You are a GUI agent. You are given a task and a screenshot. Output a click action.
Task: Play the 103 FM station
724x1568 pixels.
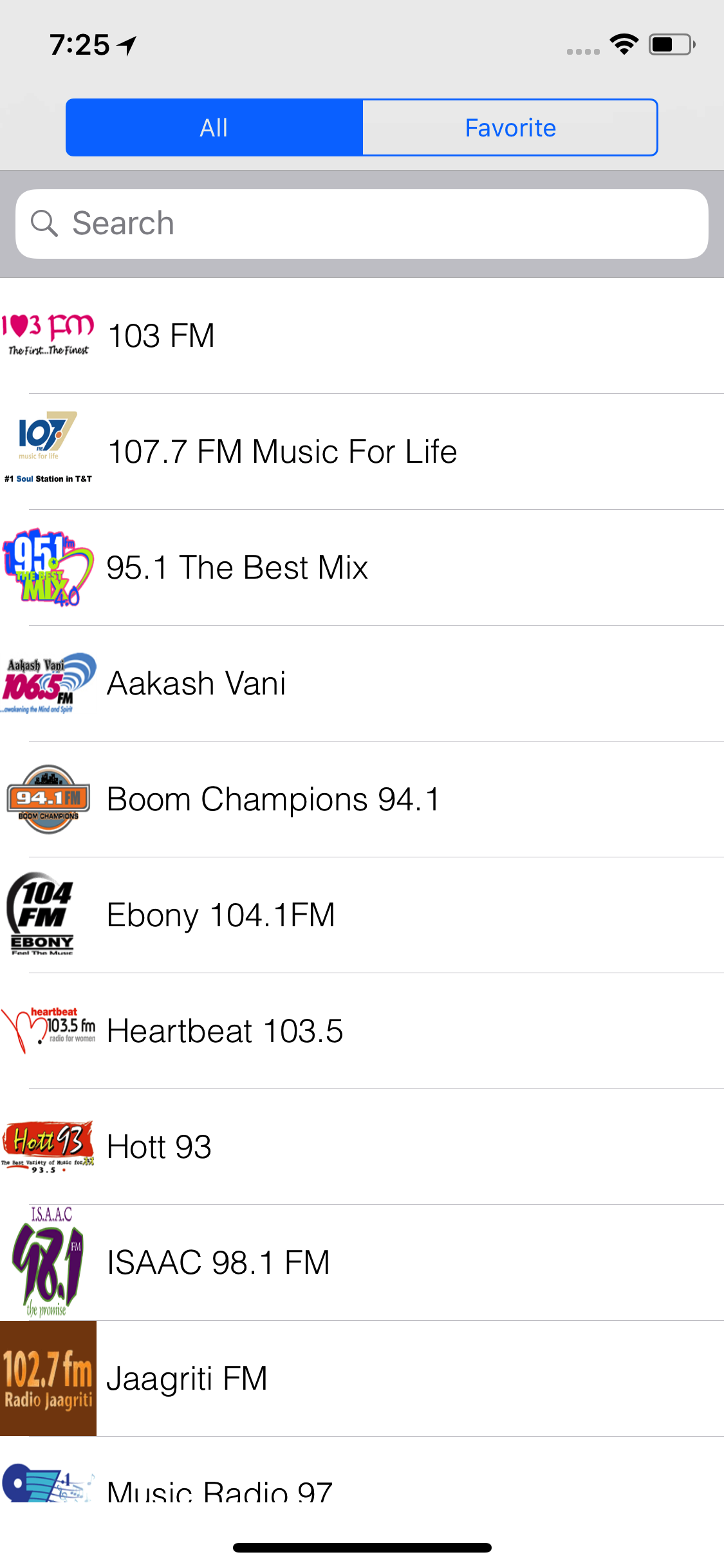pyautogui.click(x=362, y=335)
